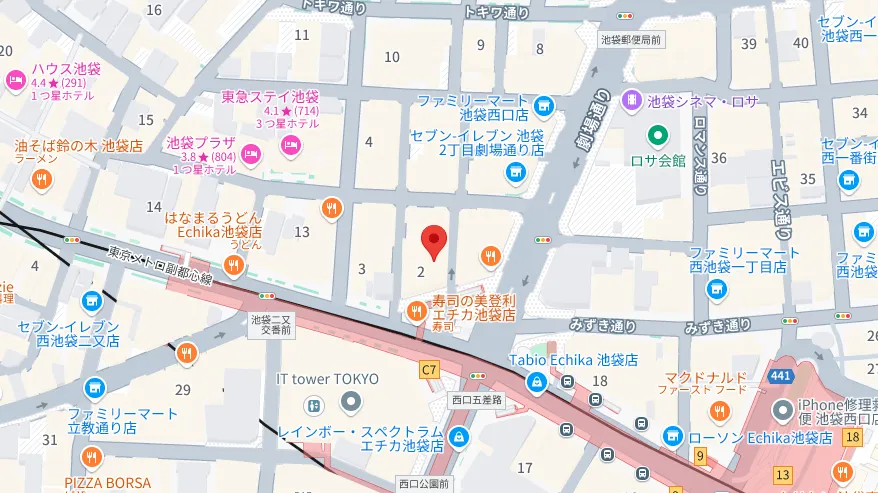
Task: Tap Tabio Echika 池袋店 shop marker
Action: pos(537,381)
